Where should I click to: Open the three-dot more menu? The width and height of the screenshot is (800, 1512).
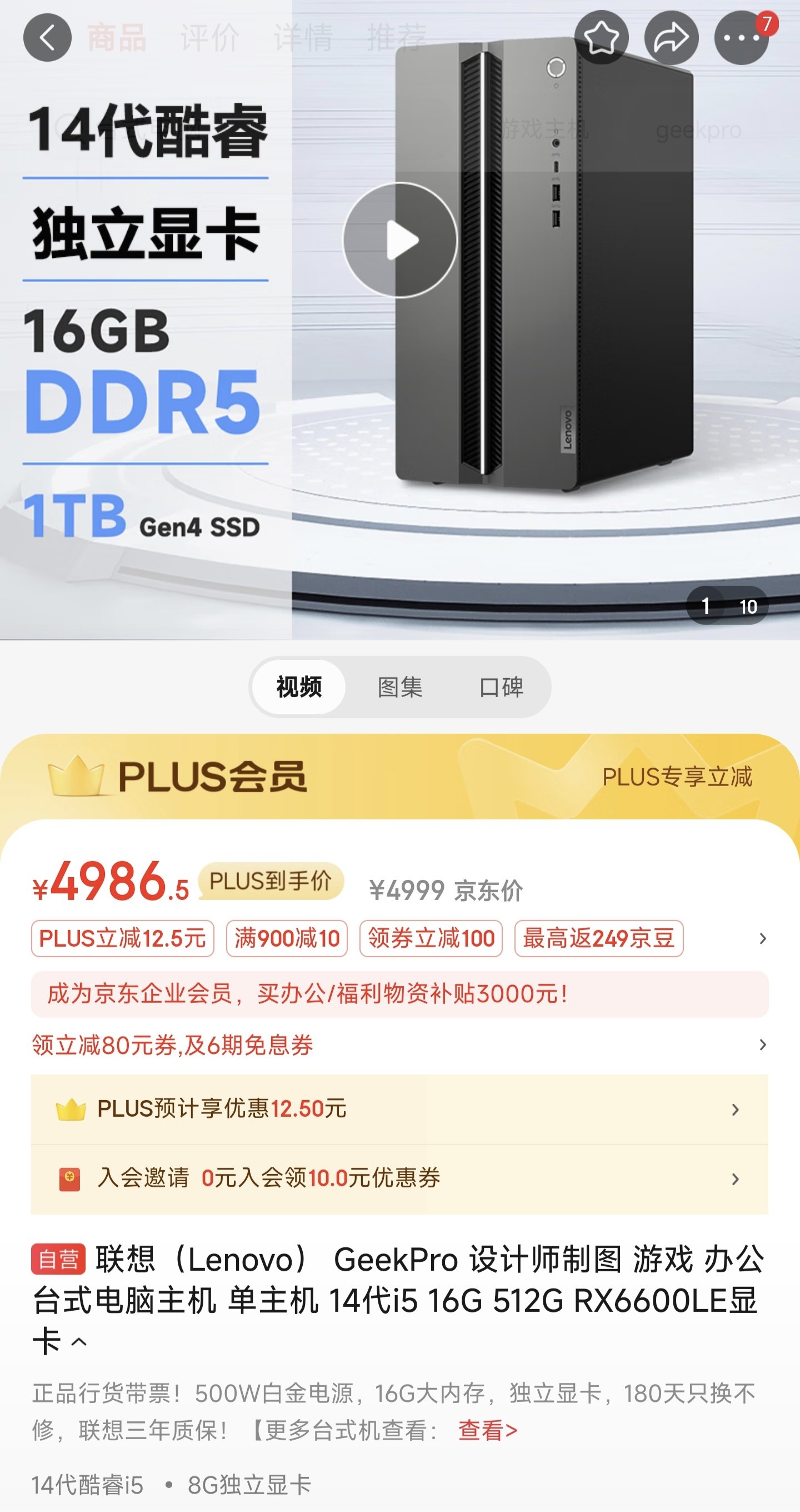coord(741,38)
